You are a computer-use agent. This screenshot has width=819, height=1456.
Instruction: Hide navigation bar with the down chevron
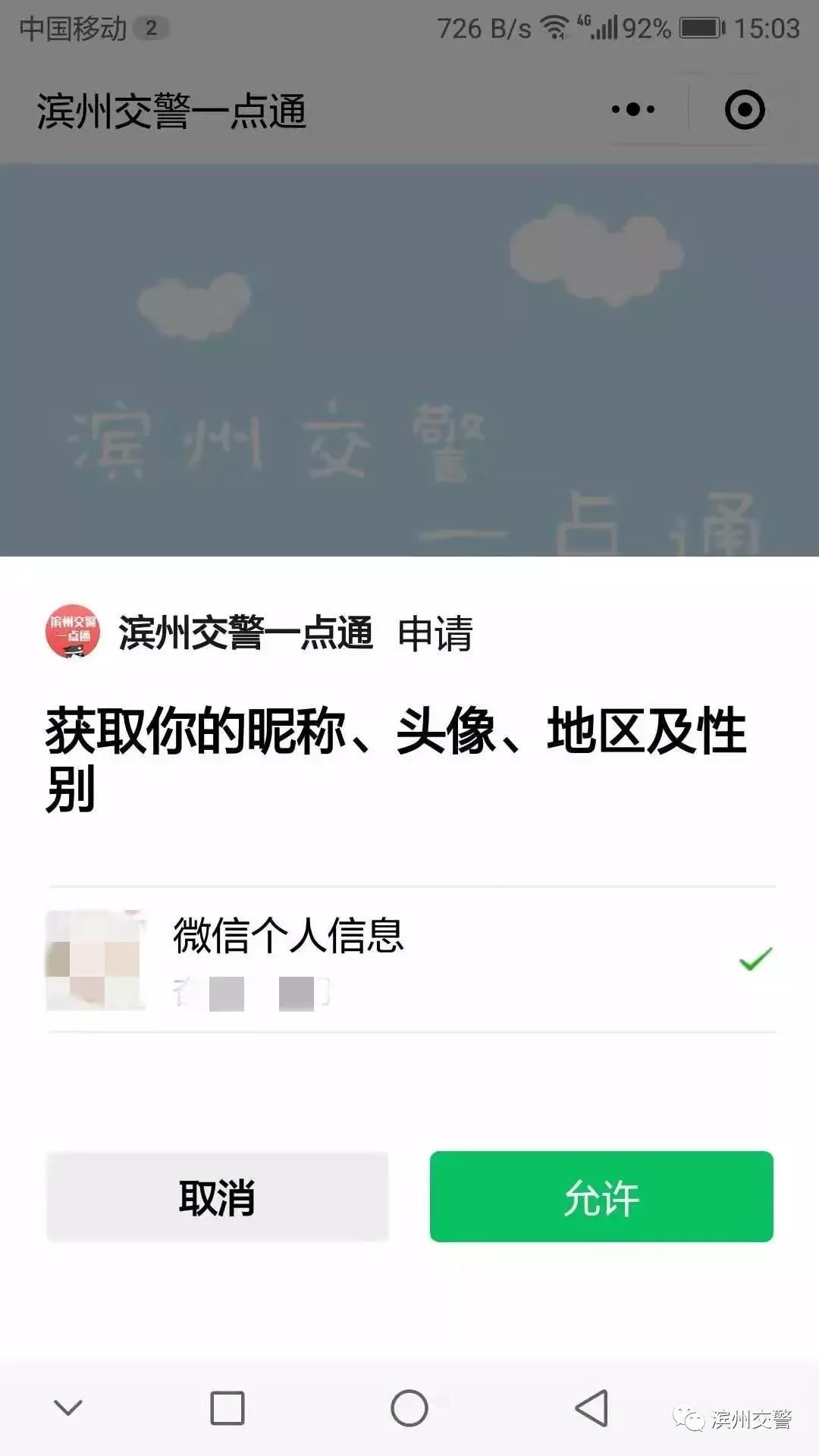click(x=68, y=1408)
